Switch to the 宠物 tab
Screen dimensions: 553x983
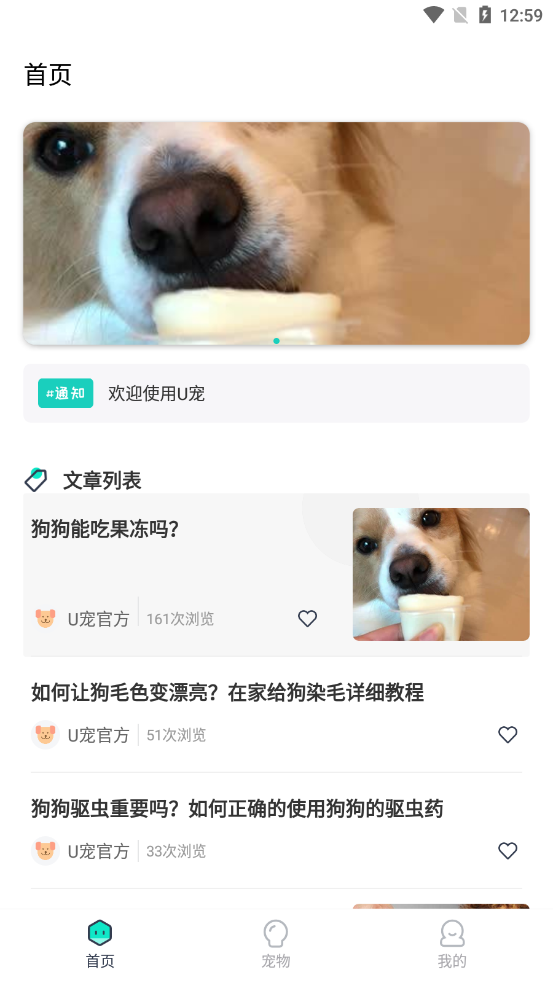(276, 944)
